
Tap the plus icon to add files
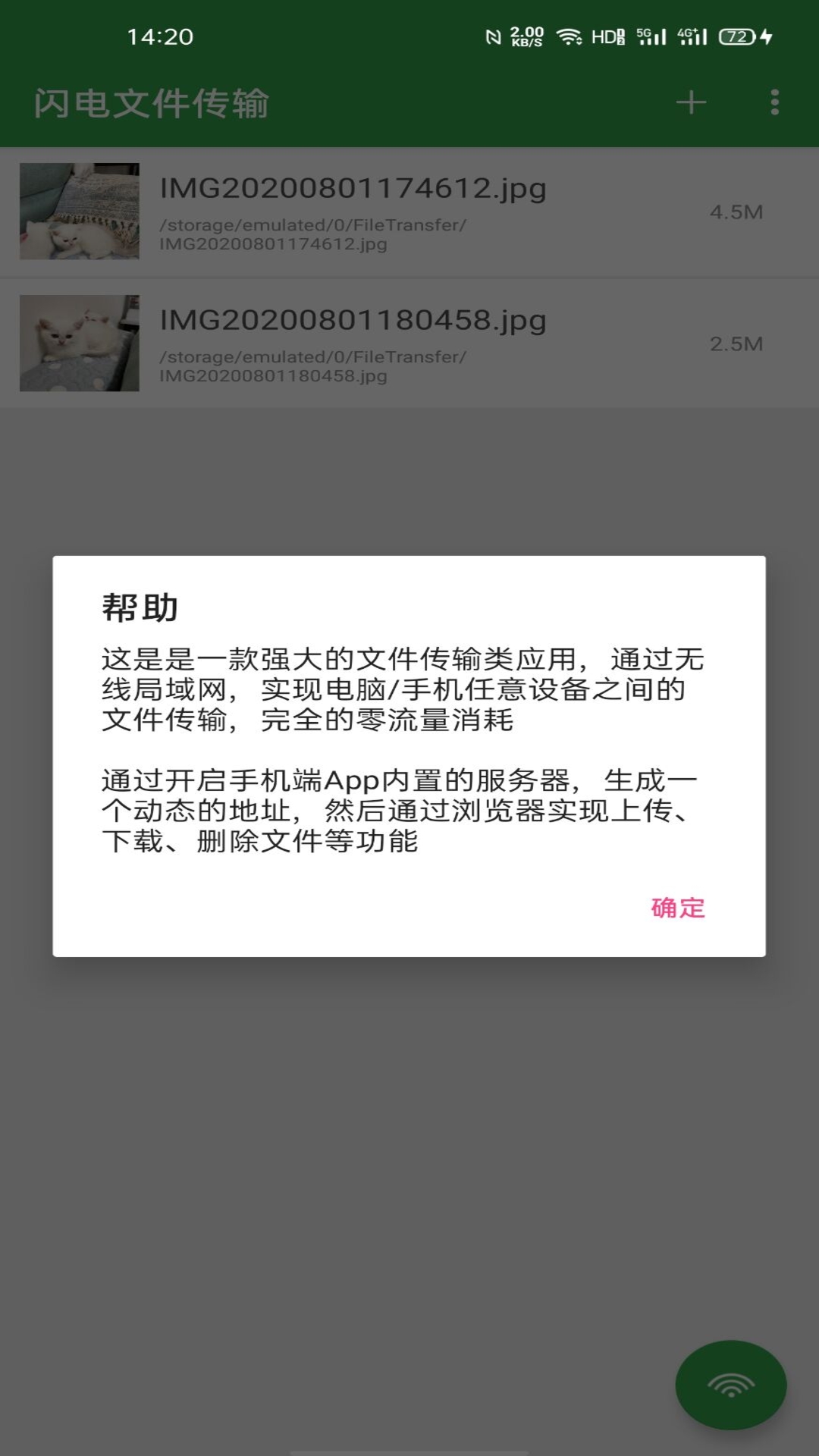691,102
